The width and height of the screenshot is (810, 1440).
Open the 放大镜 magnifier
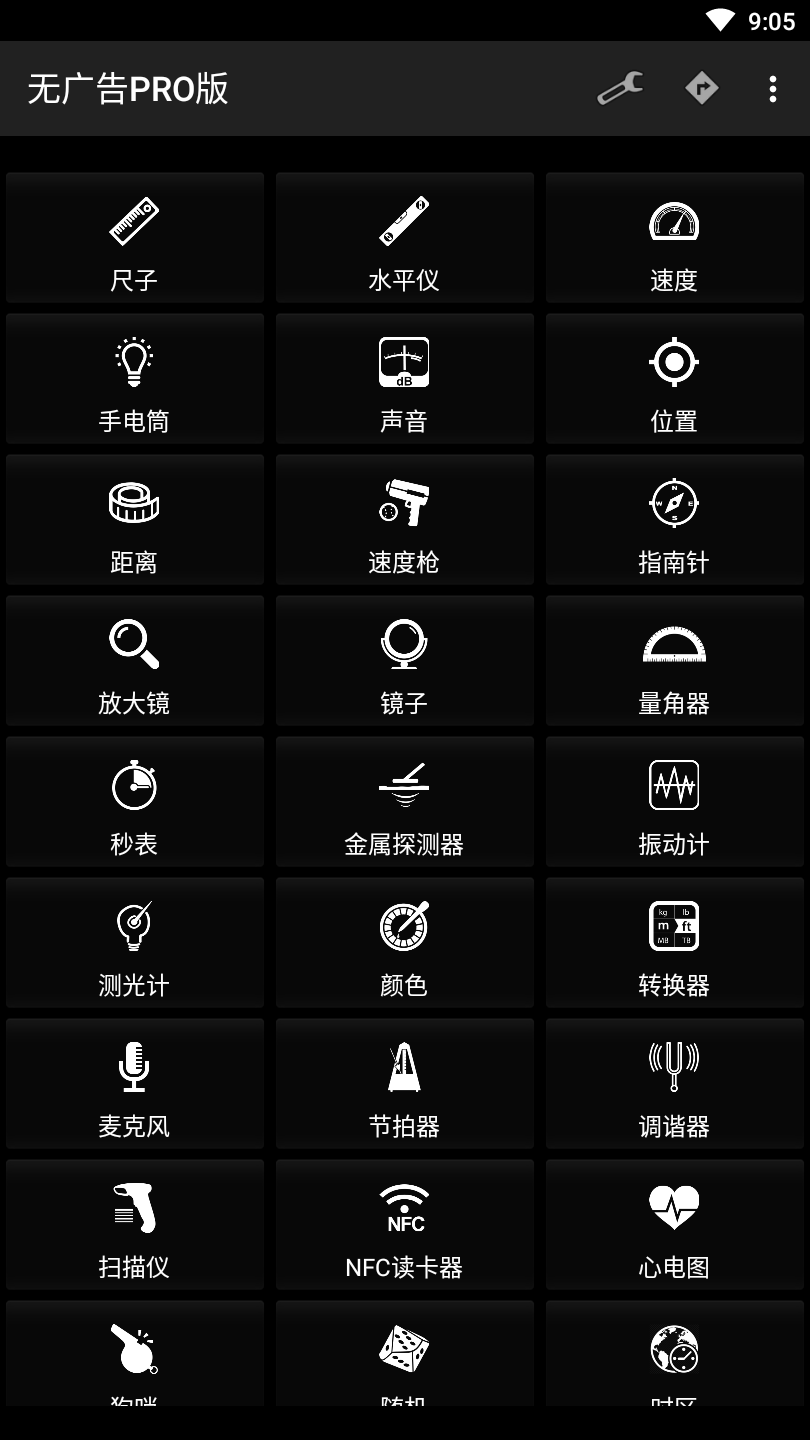[135, 661]
